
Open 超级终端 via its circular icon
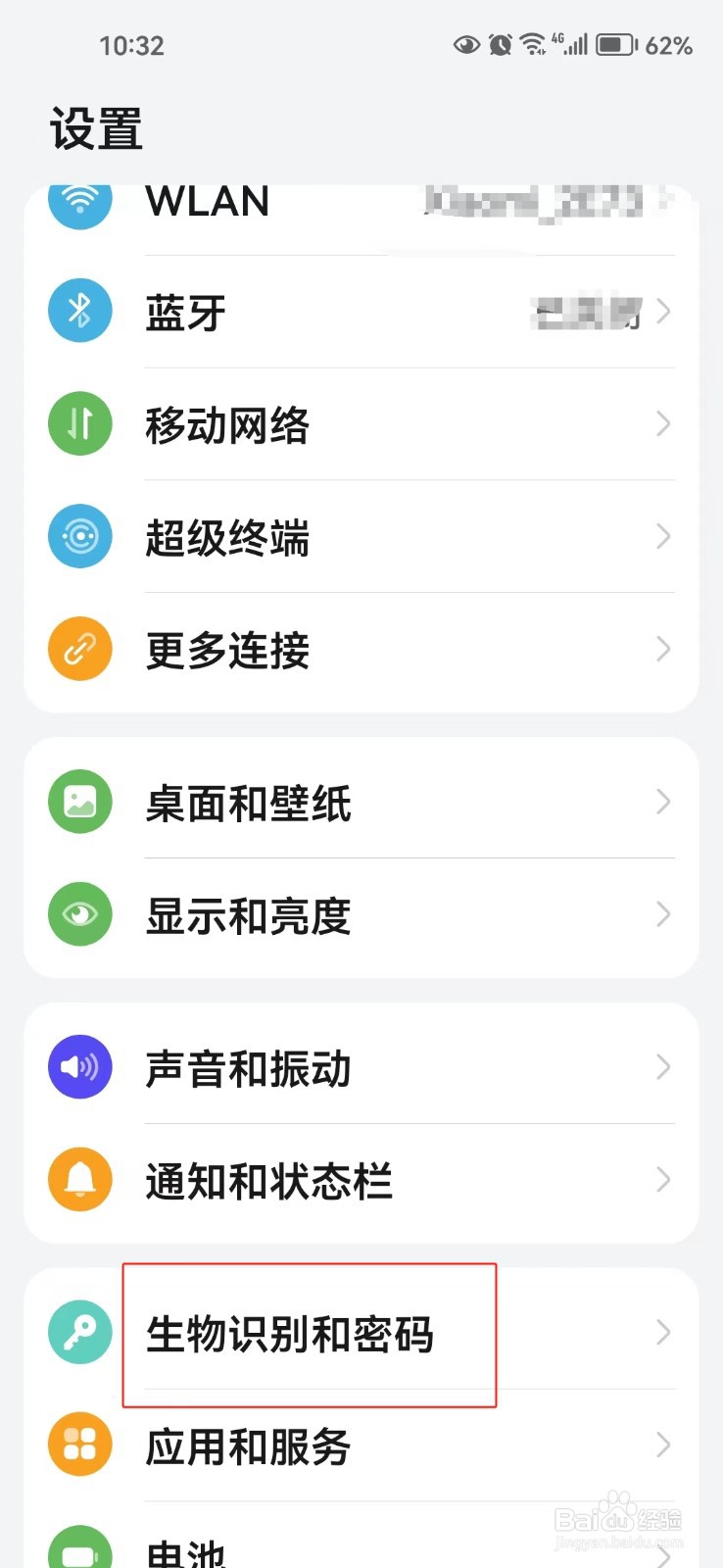pyautogui.click(x=79, y=536)
